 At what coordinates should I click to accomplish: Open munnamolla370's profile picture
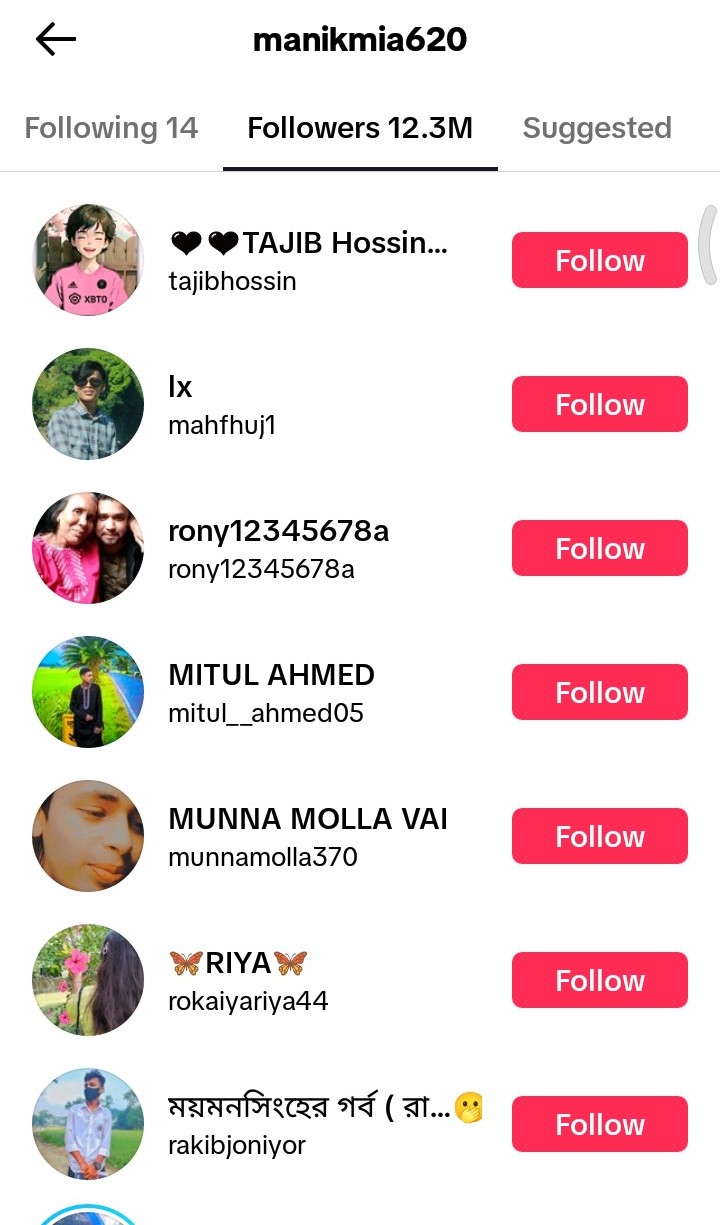coord(88,836)
